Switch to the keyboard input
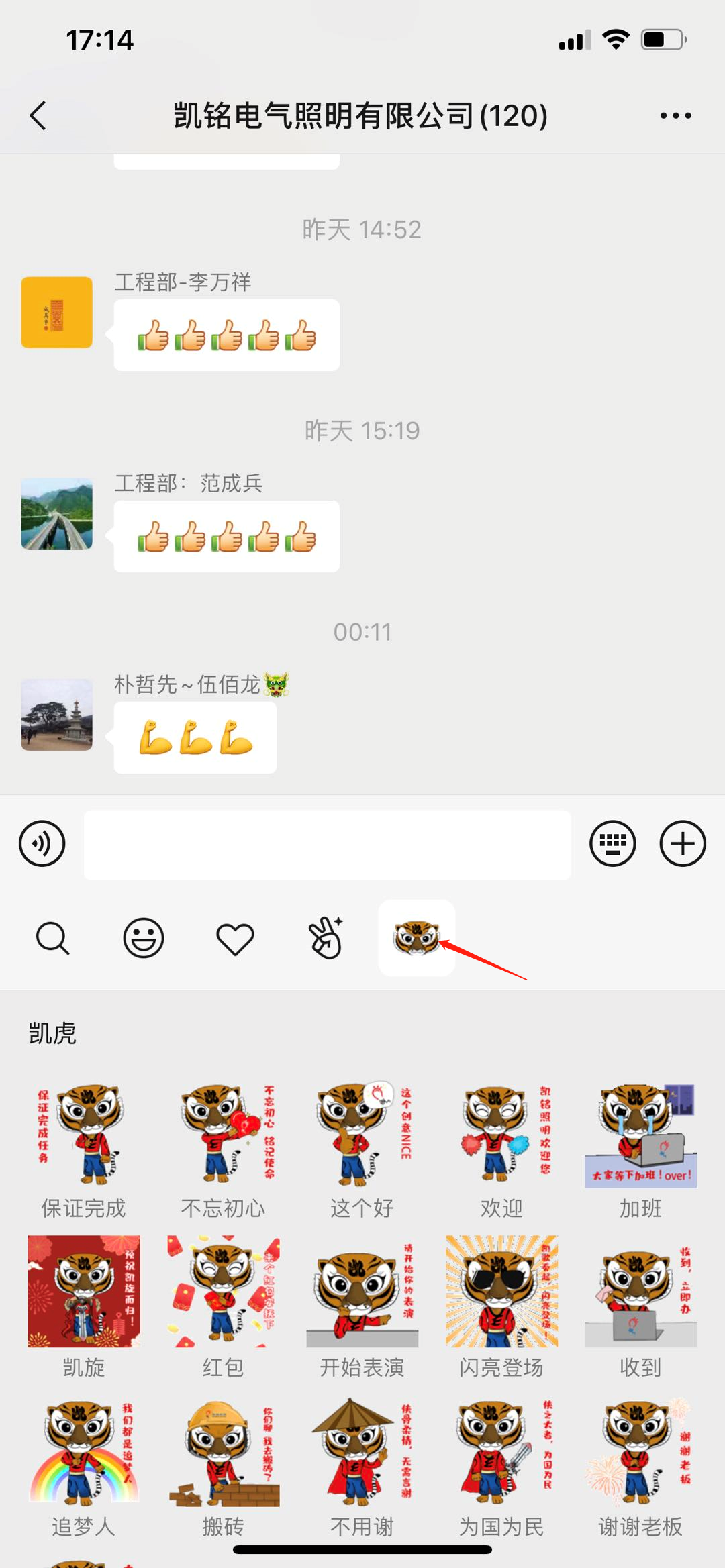Image resolution: width=725 pixels, height=1568 pixels. pos(612,843)
